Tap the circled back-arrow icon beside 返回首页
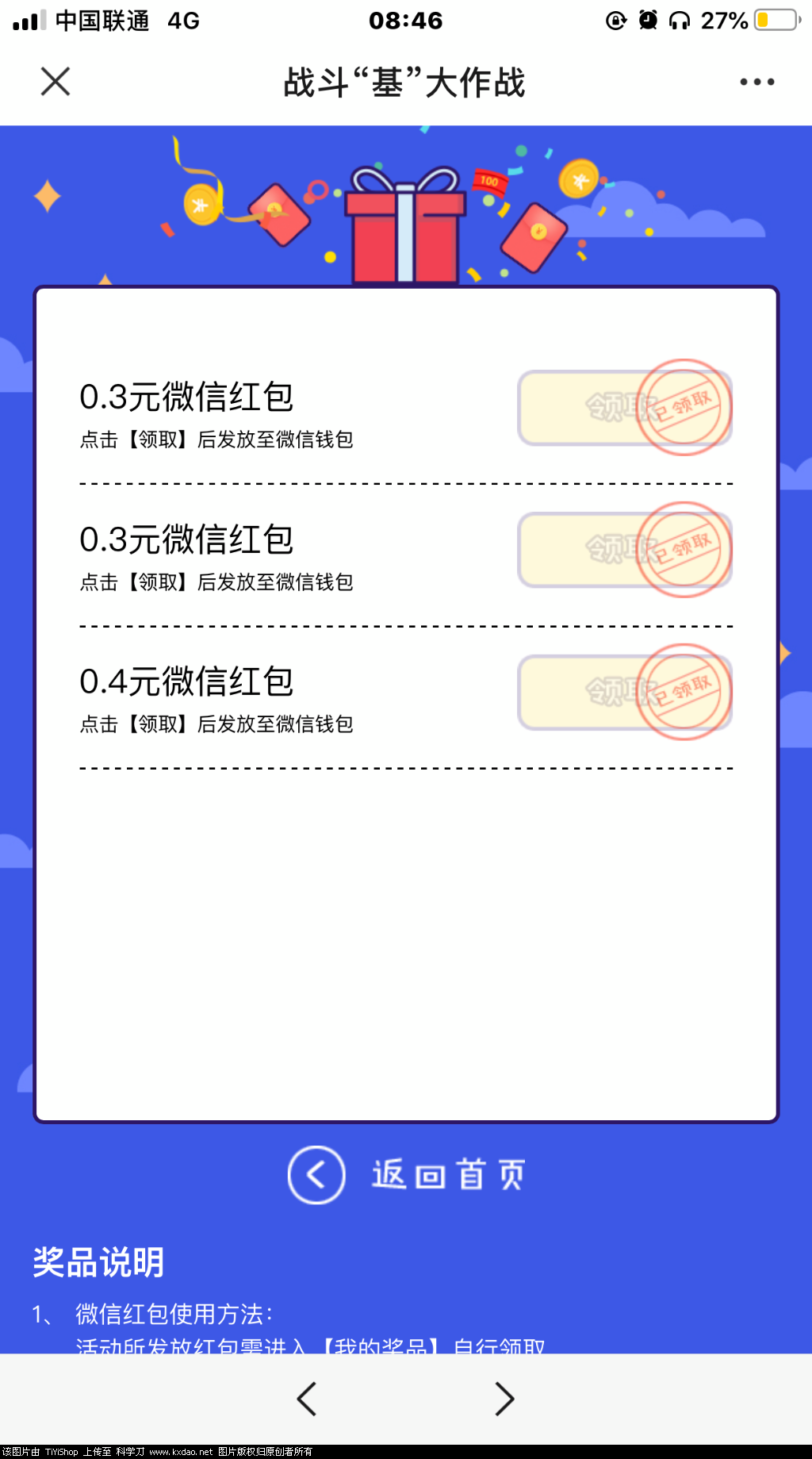This screenshot has width=812, height=1459. [x=316, y=1175]
